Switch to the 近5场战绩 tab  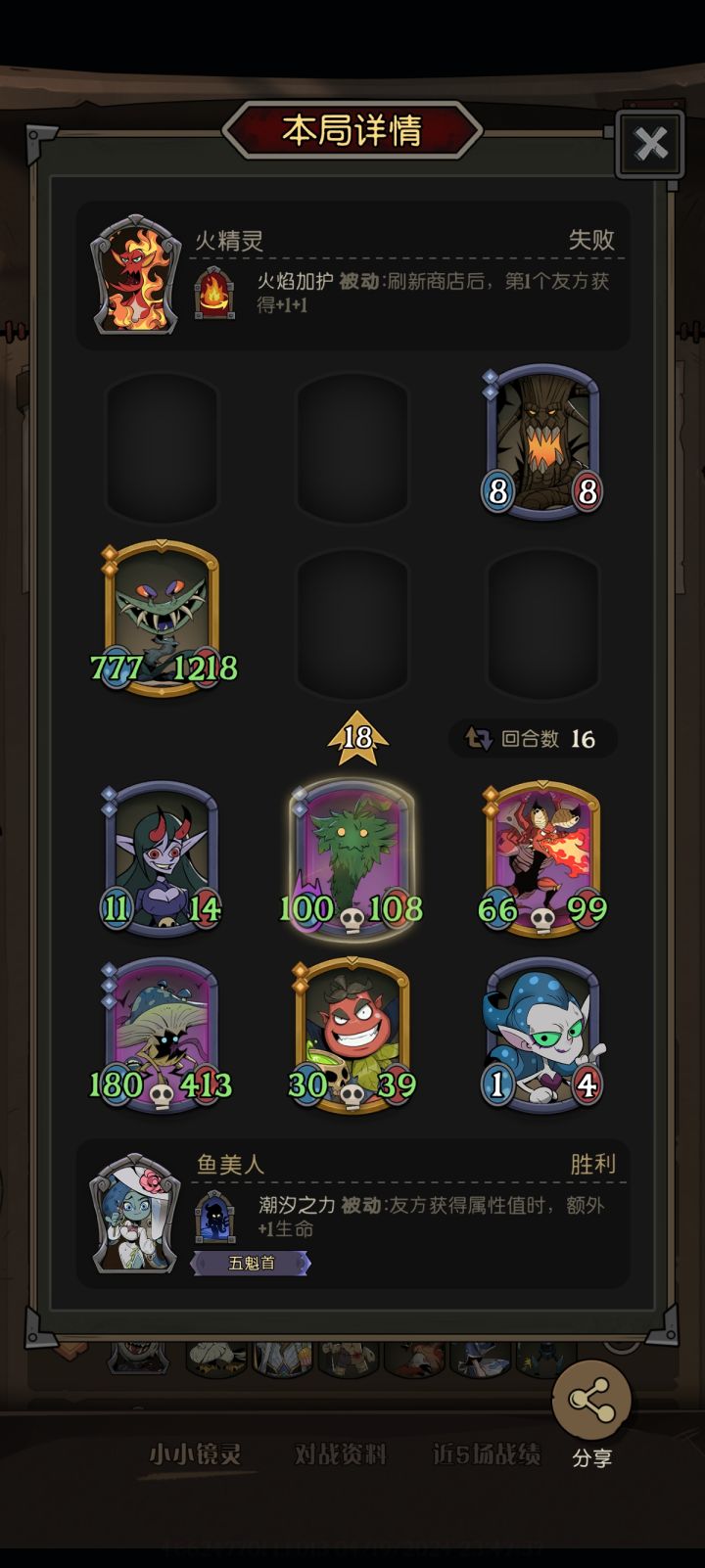pos(487,1454)
